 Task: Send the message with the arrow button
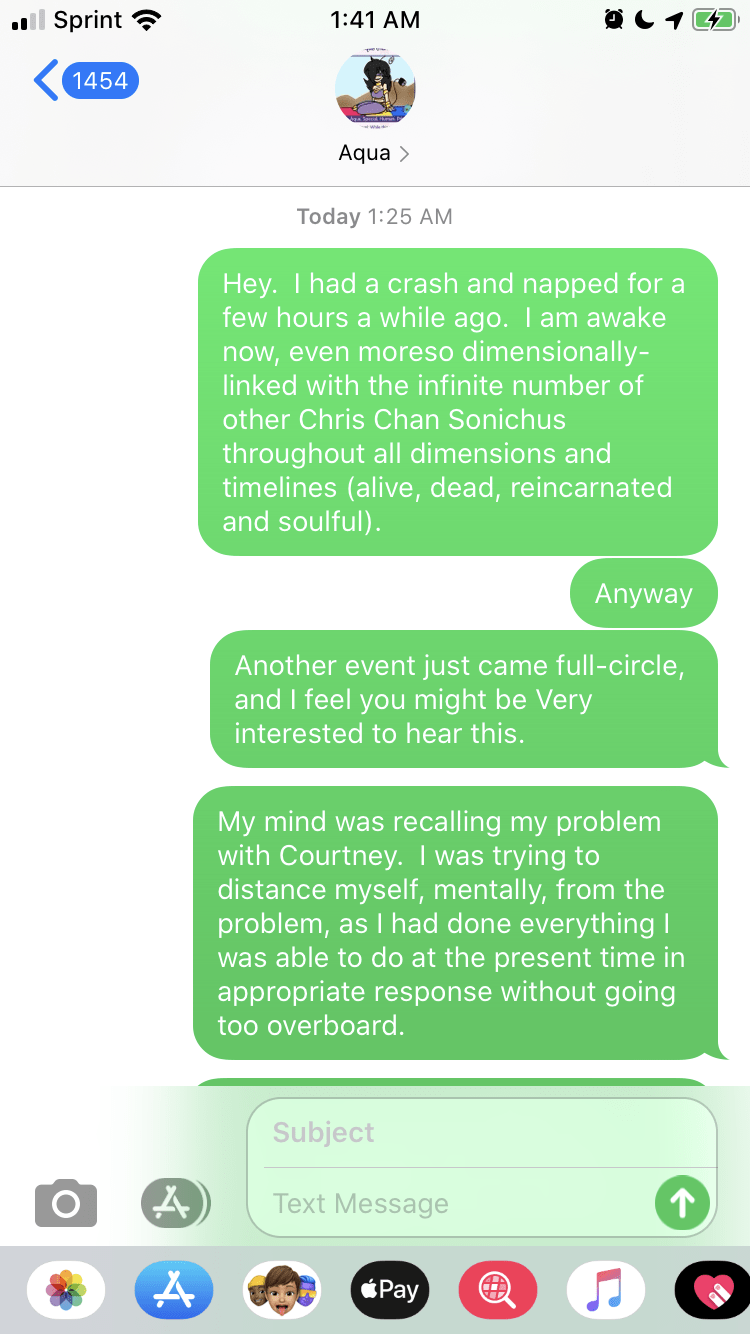(682, 1202)
